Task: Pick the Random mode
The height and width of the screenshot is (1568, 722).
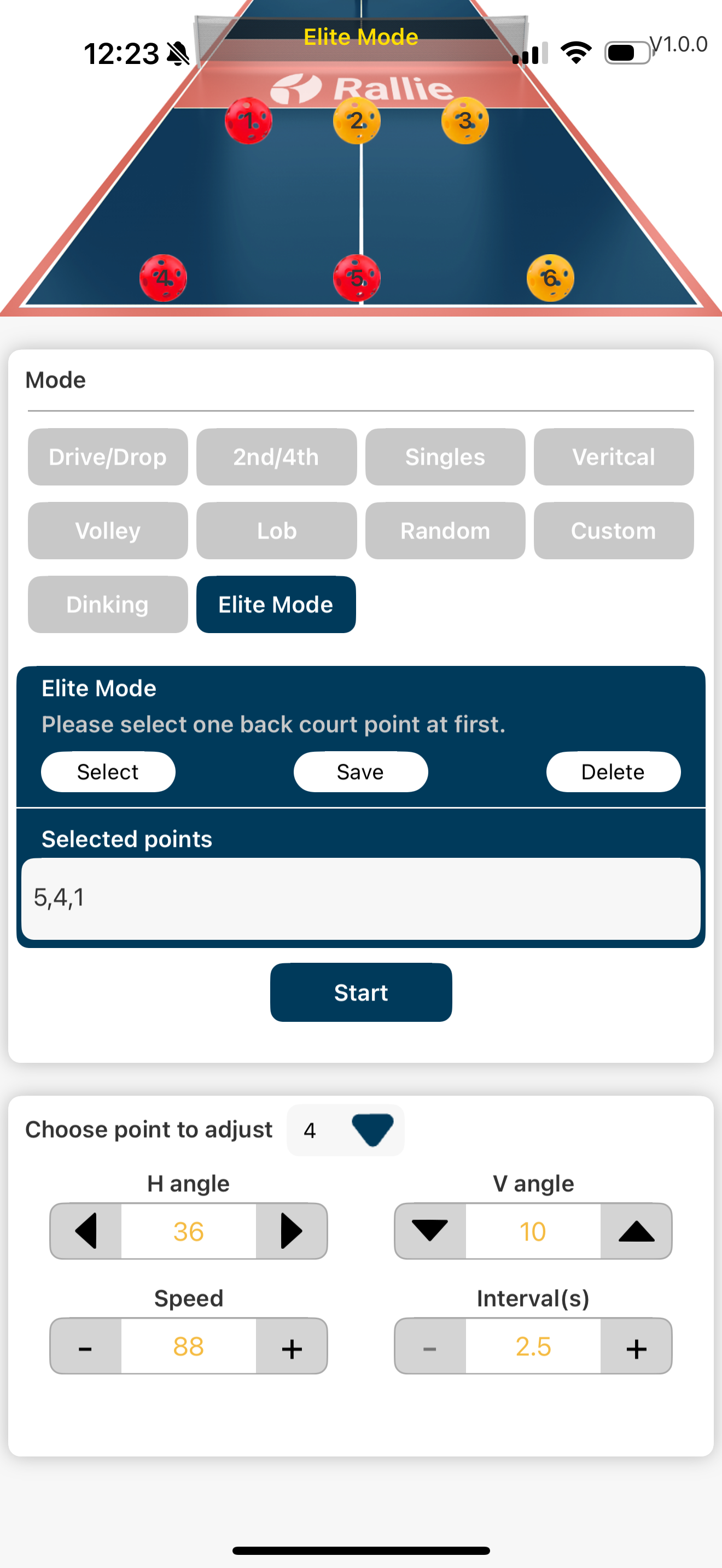Action: click(x=445, y=531)
